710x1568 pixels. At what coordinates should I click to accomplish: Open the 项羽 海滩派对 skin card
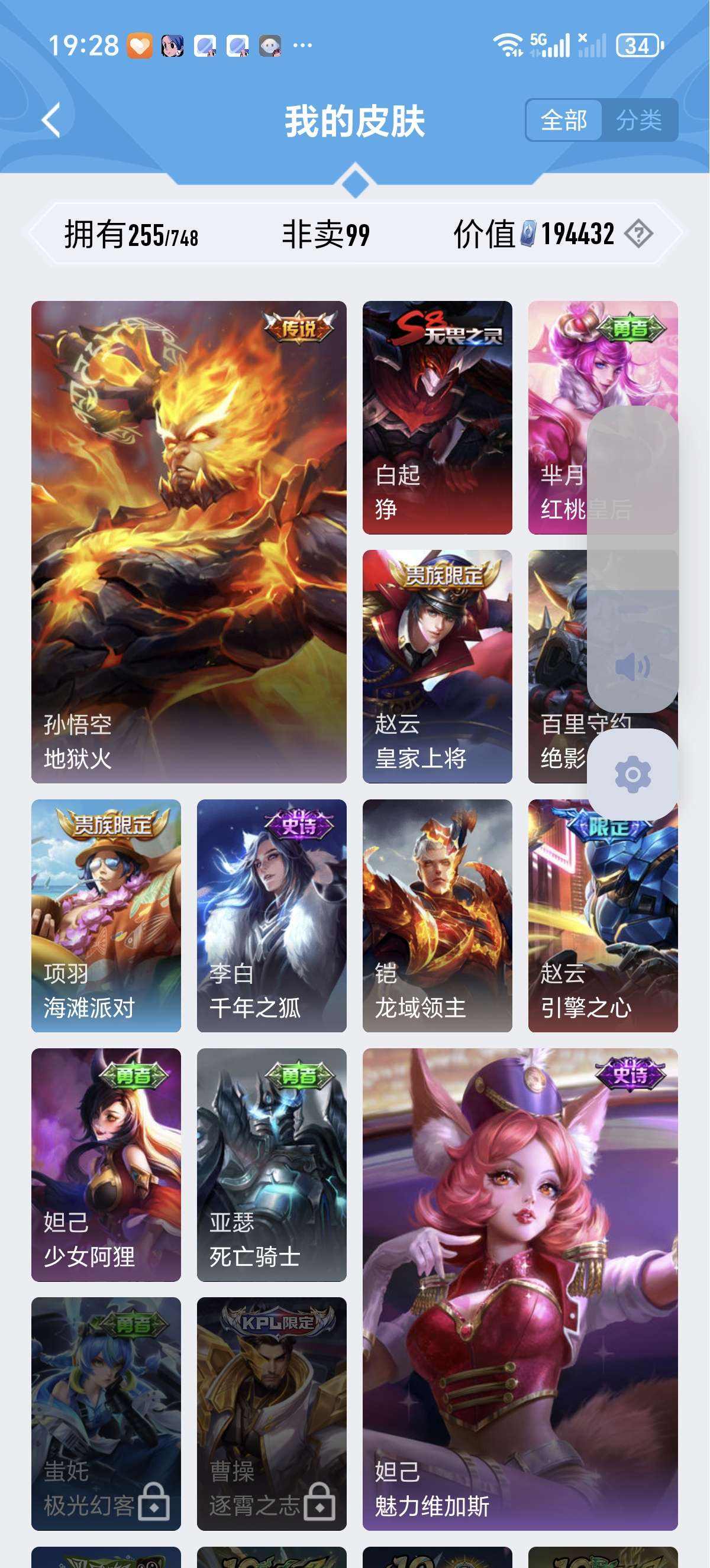click(x=106, y=915)
